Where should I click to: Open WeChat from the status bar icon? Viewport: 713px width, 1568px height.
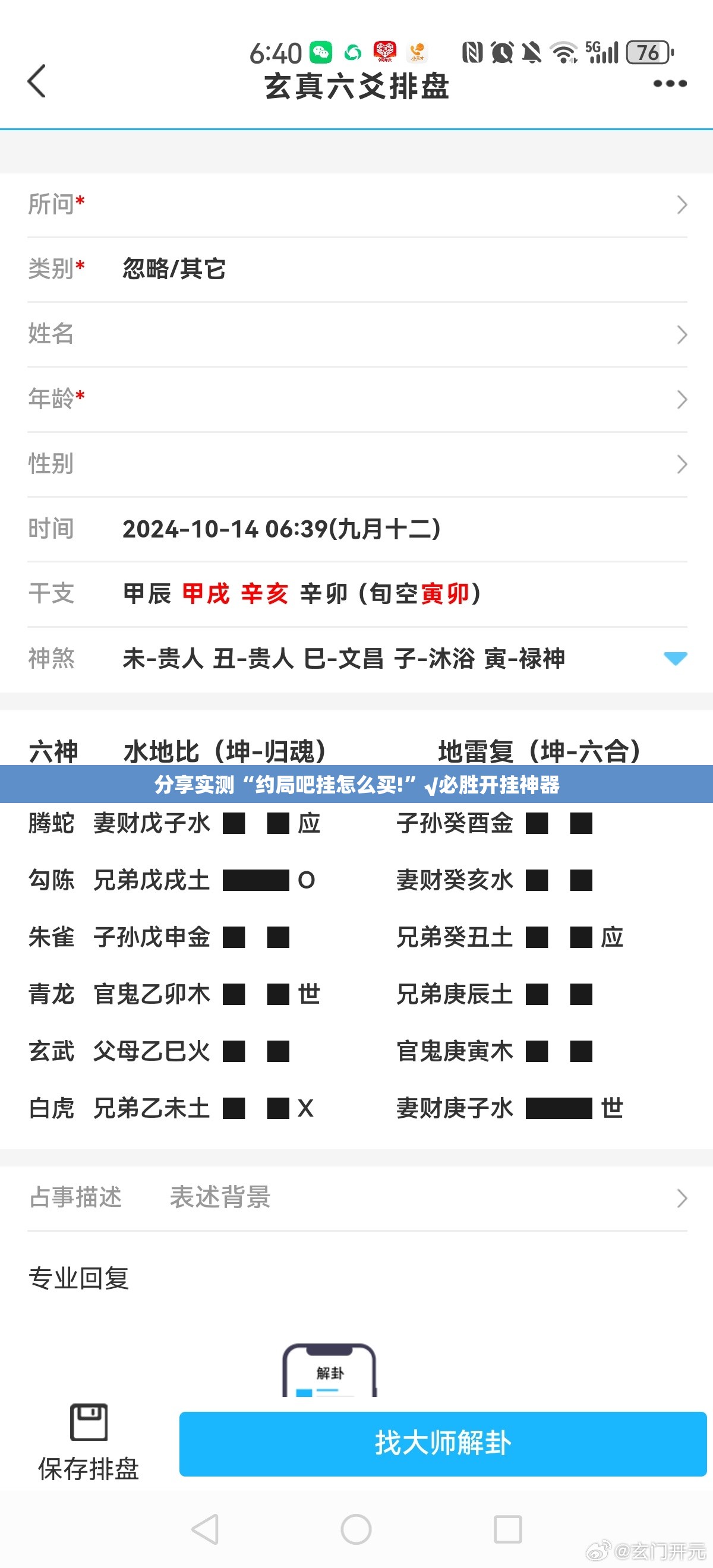321,52
